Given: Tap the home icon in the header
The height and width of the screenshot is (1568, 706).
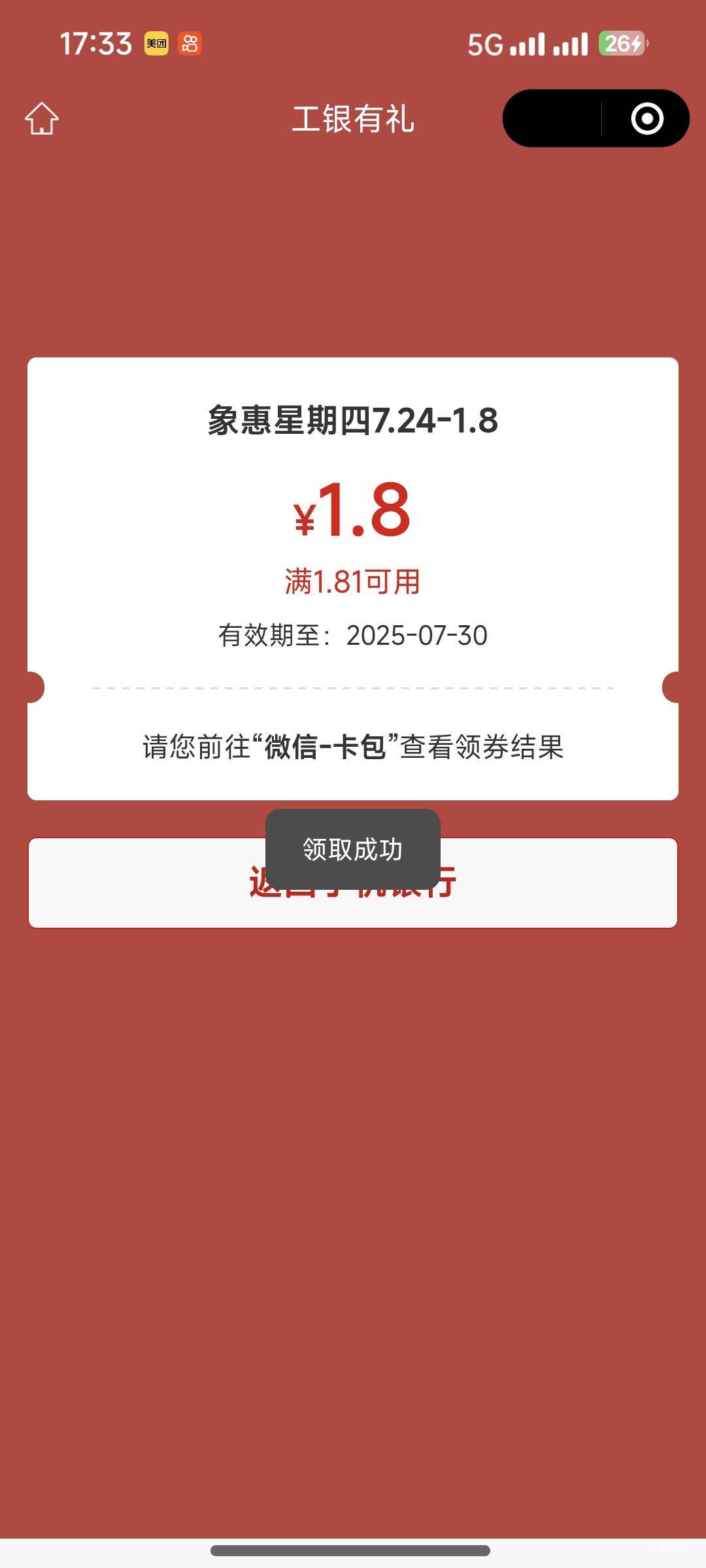Looking at the screenshot, I should [x=42, y=118].
